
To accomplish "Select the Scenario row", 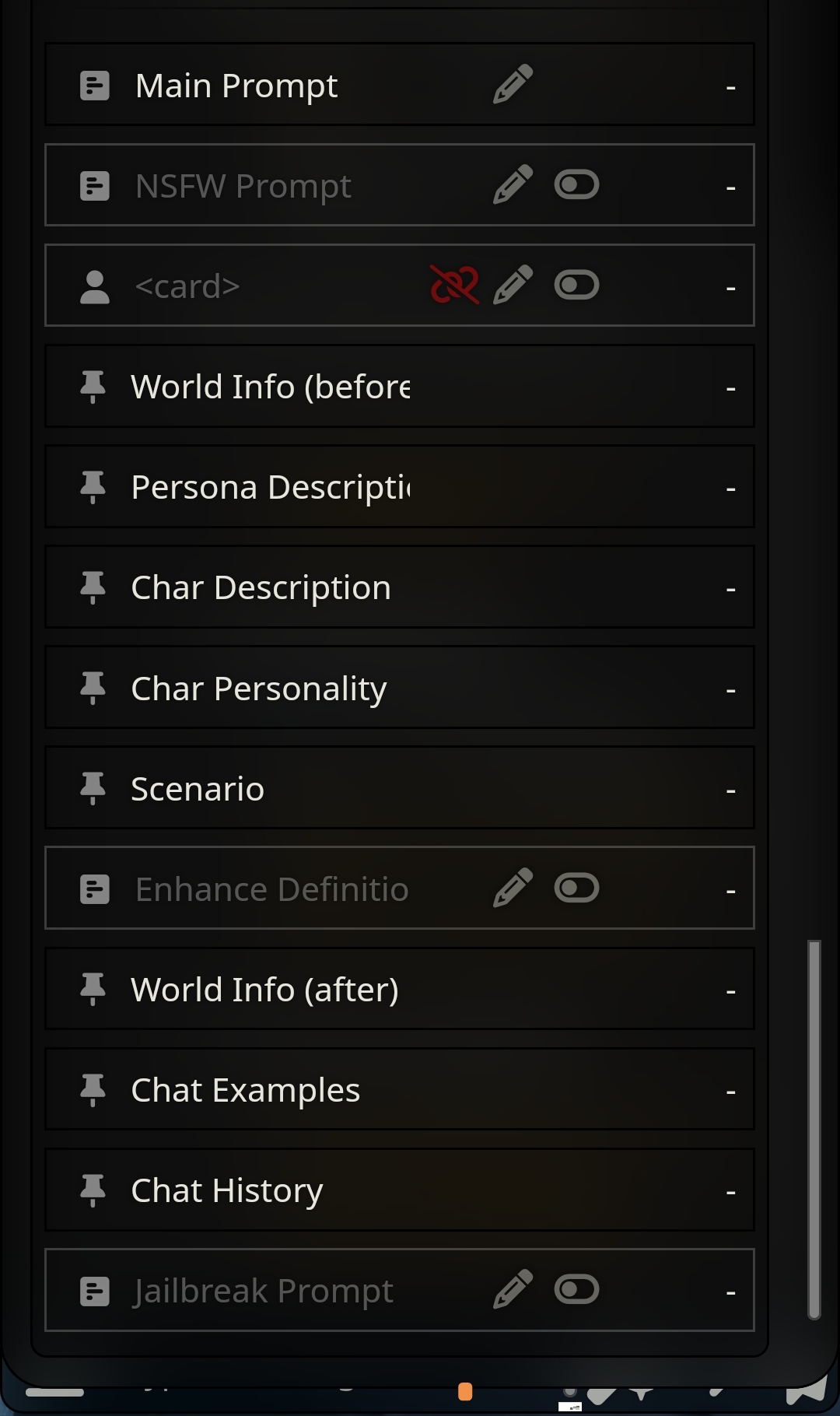I will point(198,789).
